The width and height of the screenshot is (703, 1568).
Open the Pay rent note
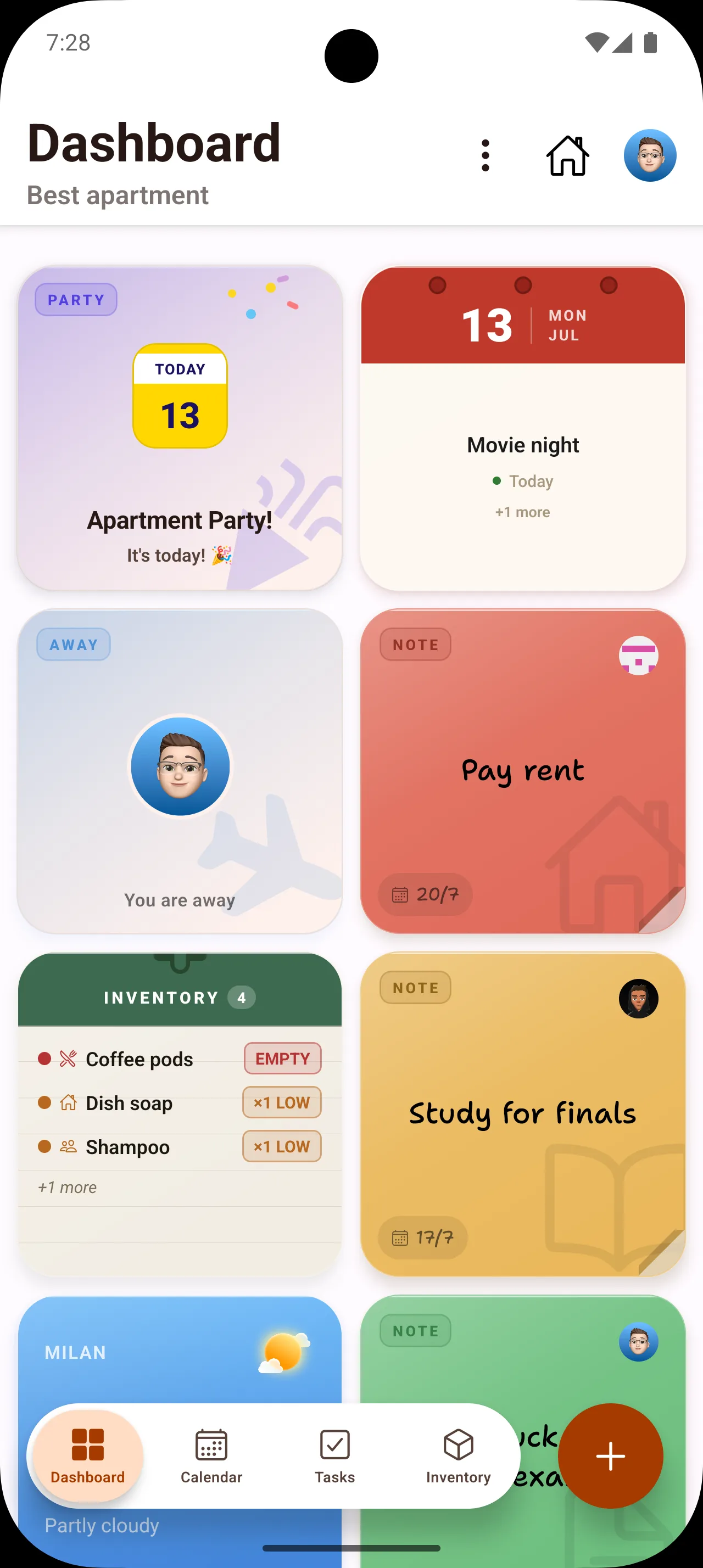(x=523, y=771)
